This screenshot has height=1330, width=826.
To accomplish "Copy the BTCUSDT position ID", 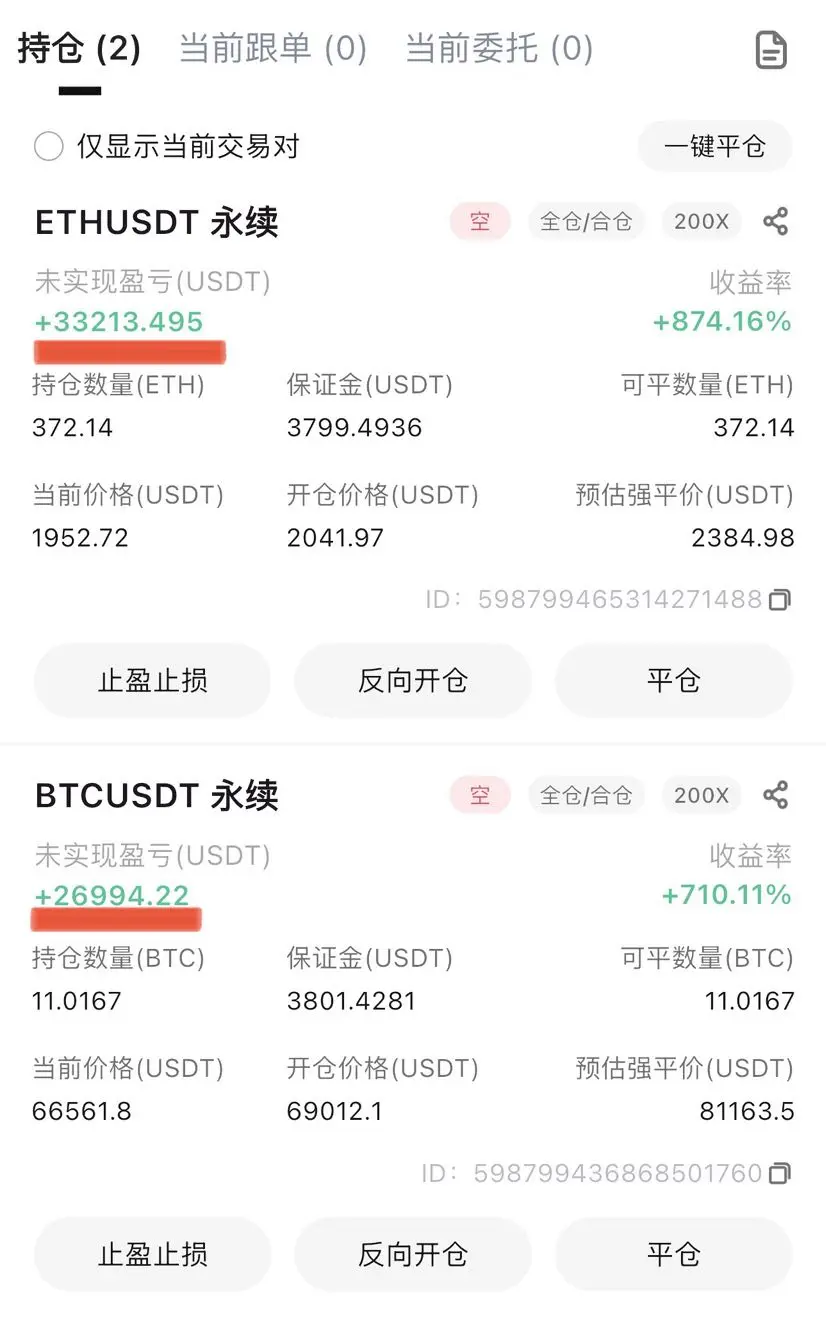I will [x=780, y=1173].
